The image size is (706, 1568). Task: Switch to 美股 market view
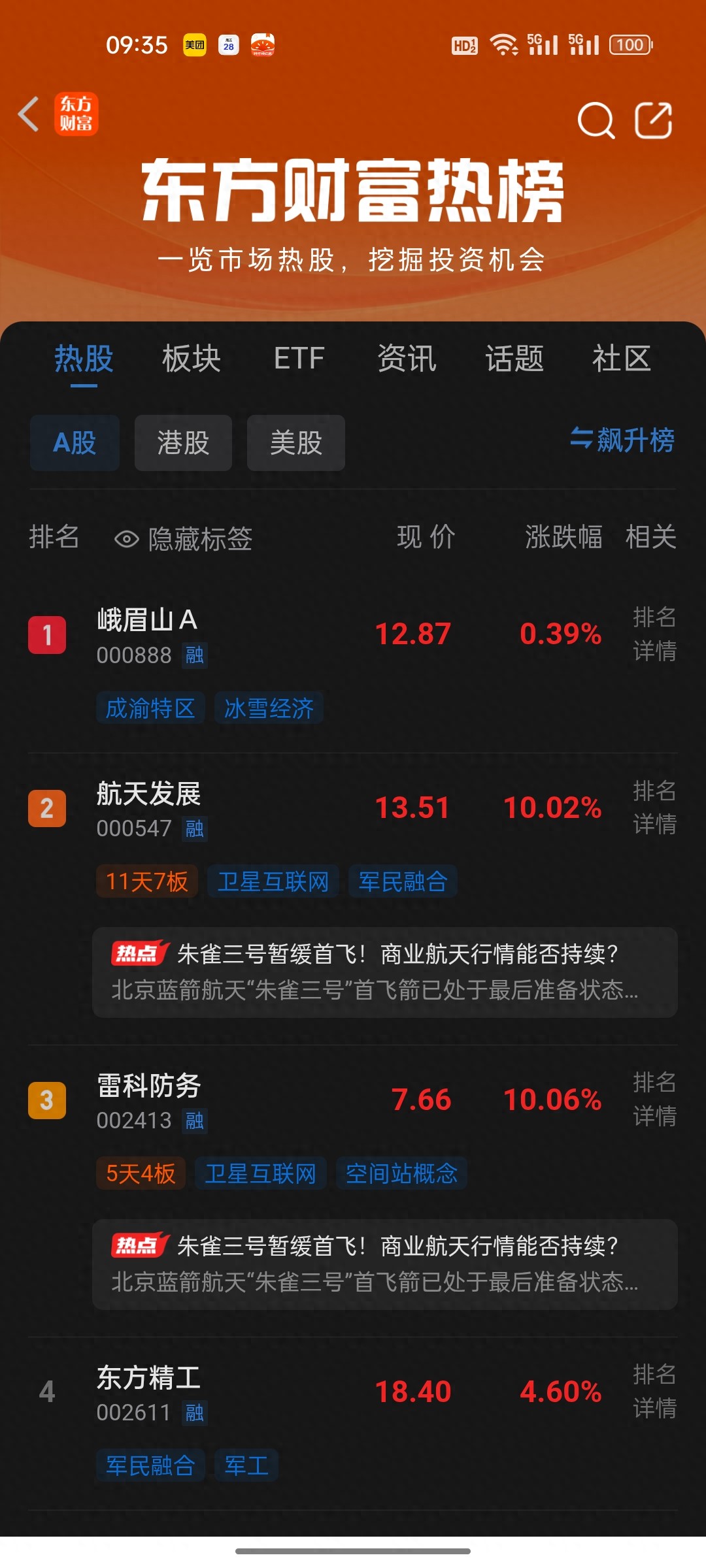[295, 443]
